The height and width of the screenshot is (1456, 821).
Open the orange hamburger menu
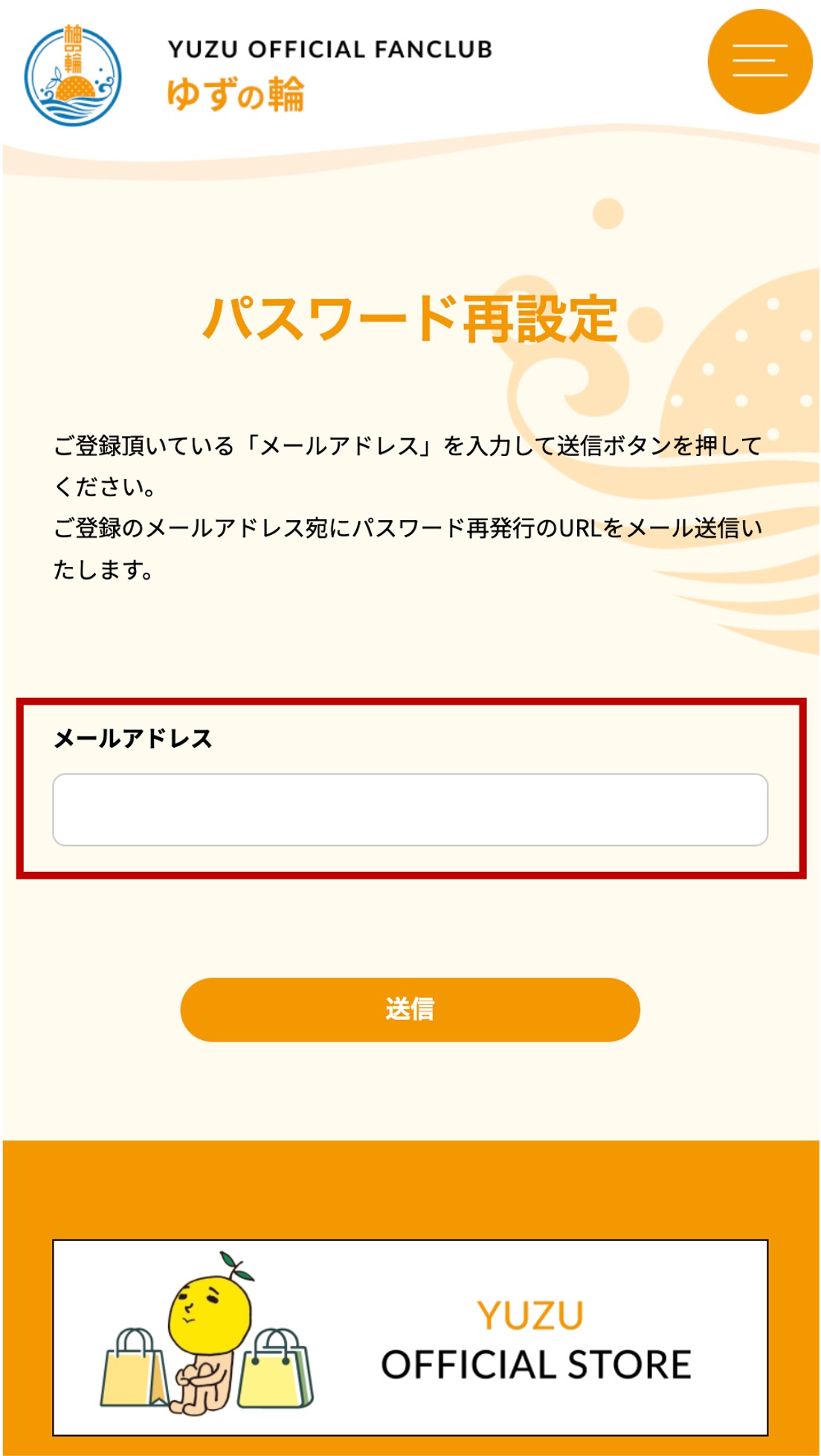pos(759,61)
